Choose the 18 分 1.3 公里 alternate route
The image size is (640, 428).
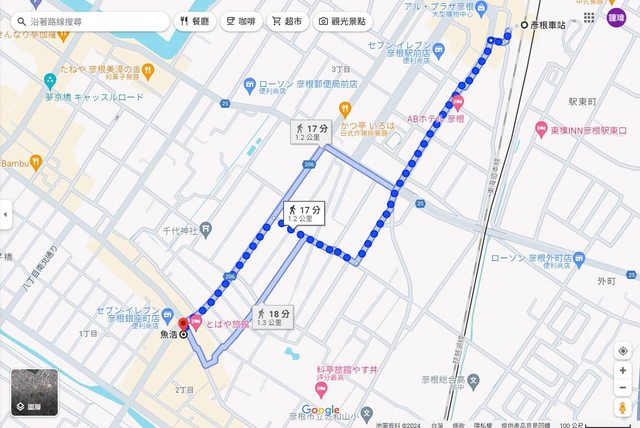pos(273,318)
